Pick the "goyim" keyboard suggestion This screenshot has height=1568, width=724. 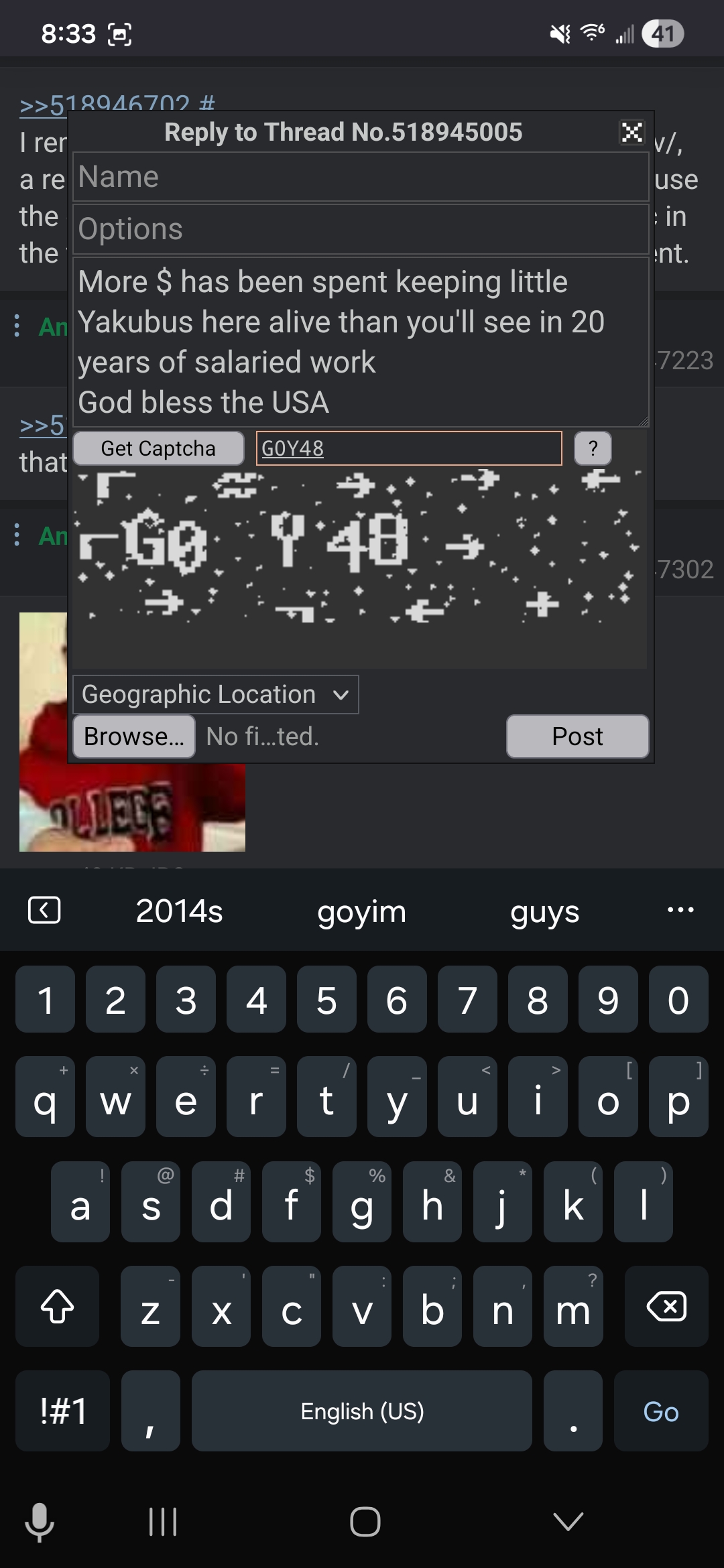[x=362, y=911]
